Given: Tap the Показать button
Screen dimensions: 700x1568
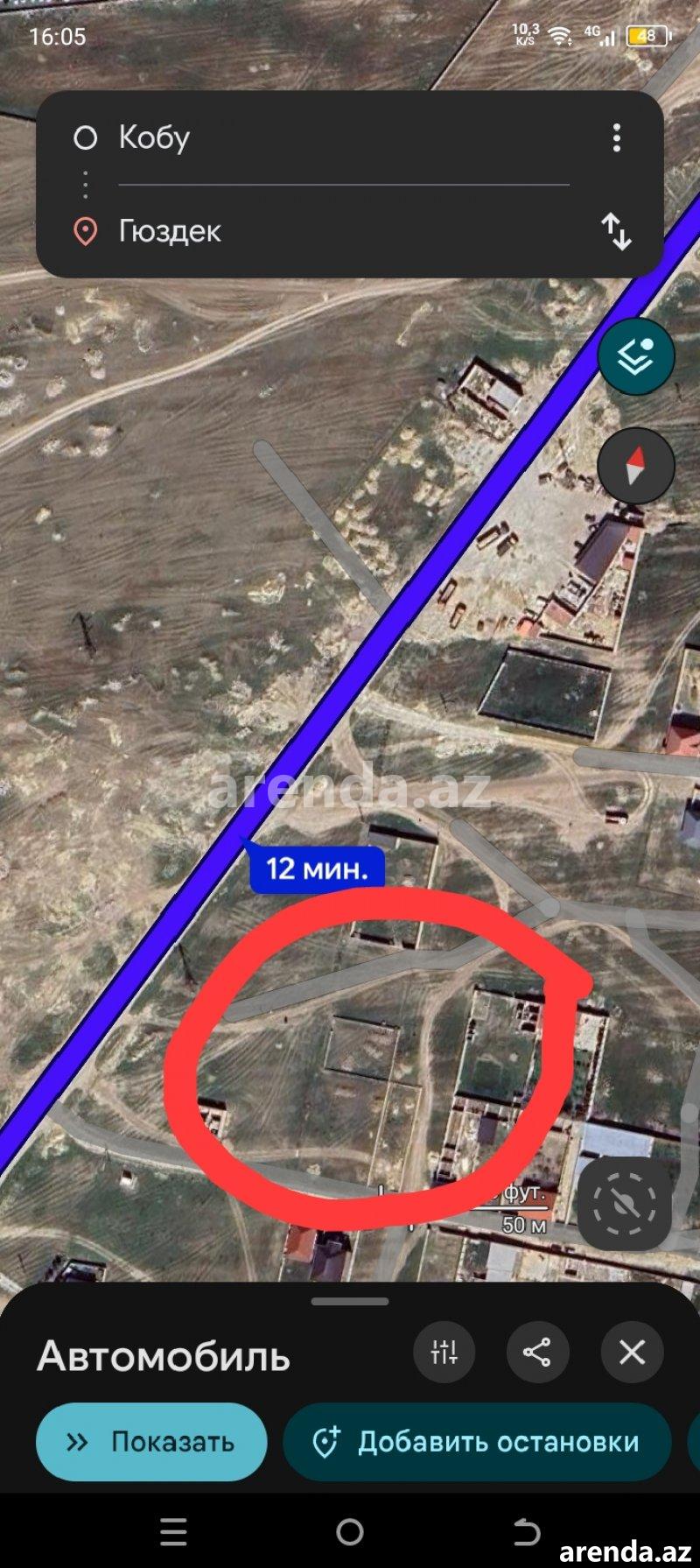Looking at the screenshot, I should [x=151, y=1442].
